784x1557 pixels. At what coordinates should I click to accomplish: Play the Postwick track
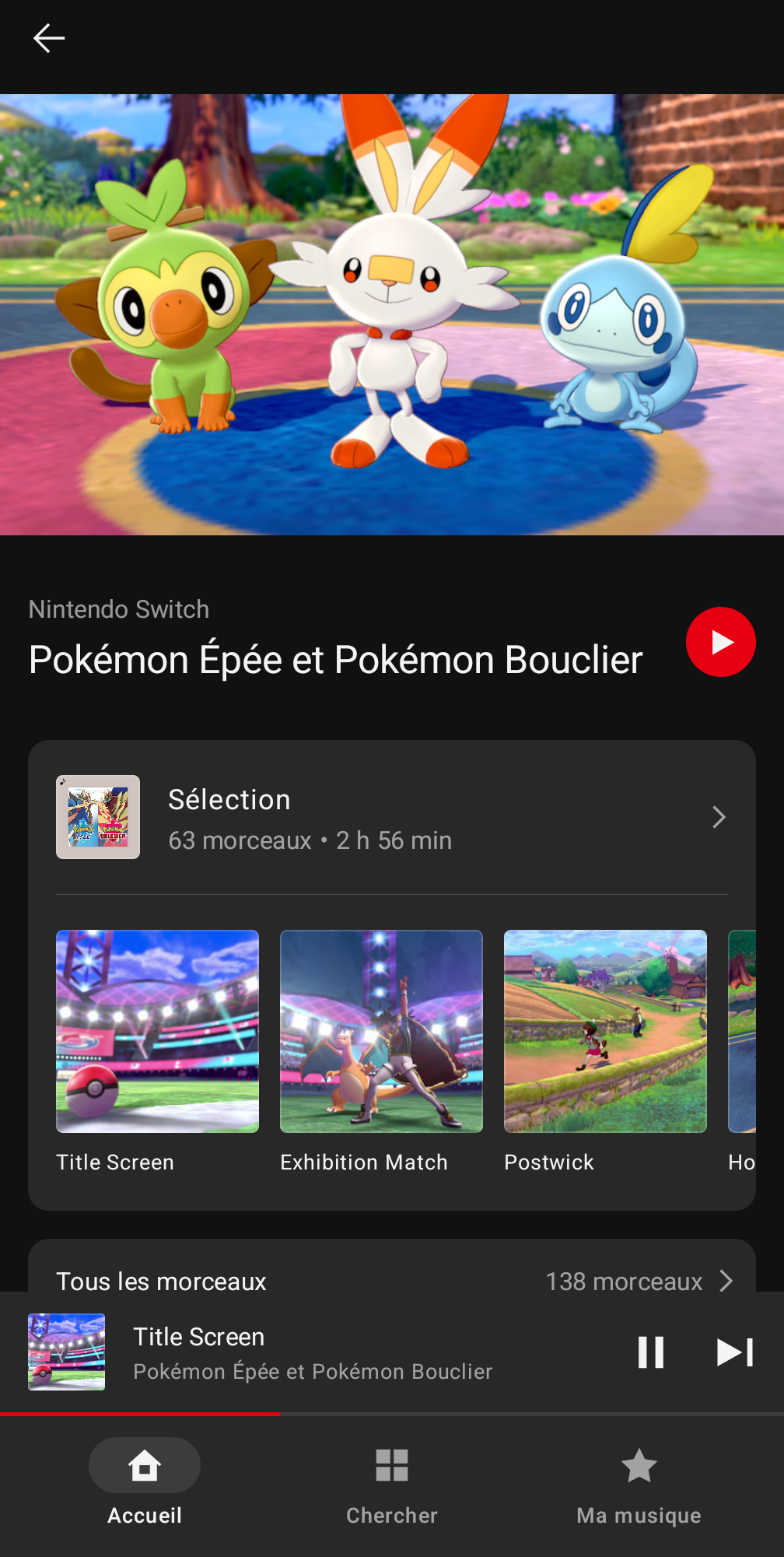click(x=605, y=1052)
